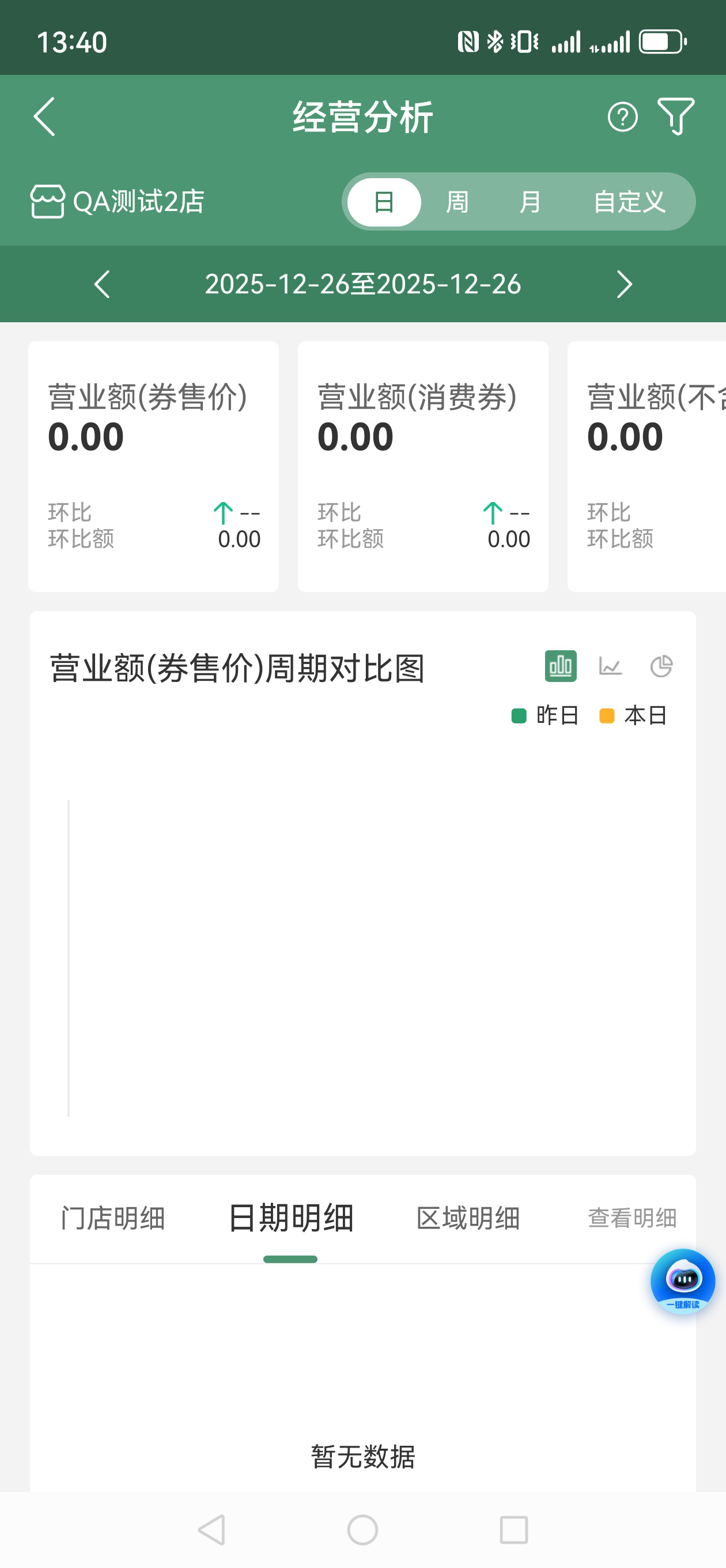Image resolution: width=726 pixels, height=1568 pixels.
Task: Open the 门店明细 tab
Action: pyautogui.click(x=113, y=1218)
